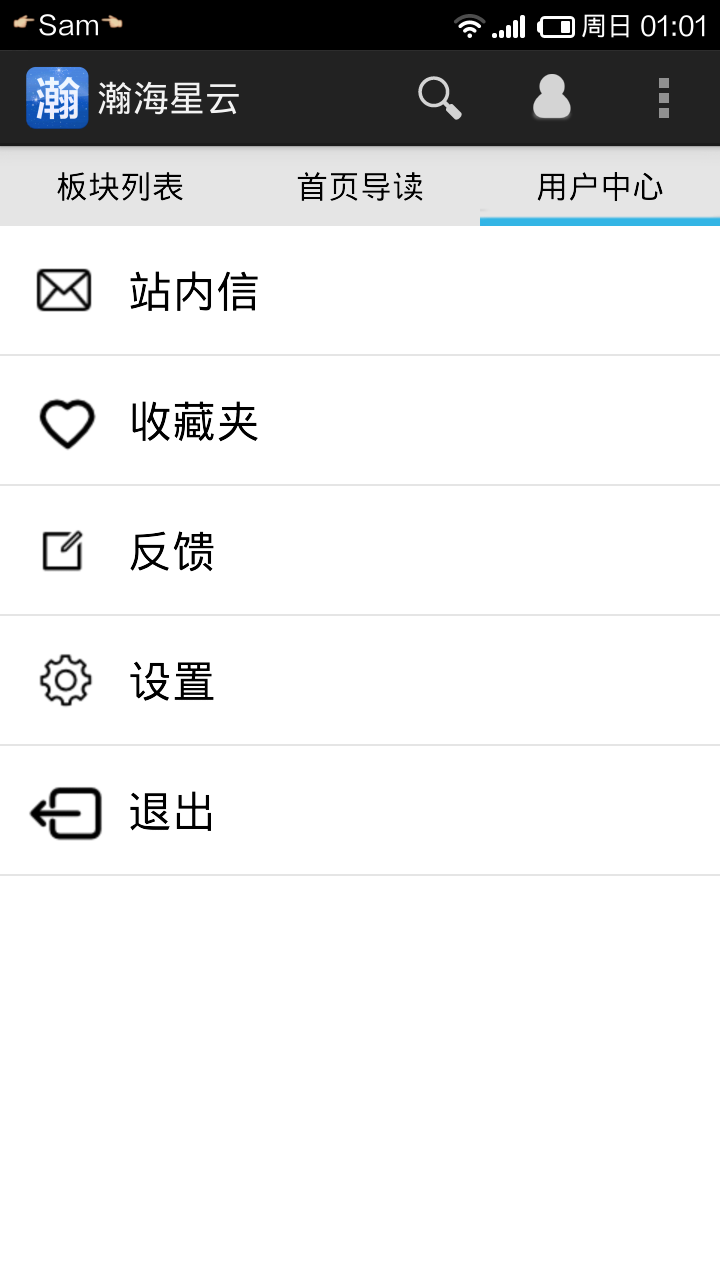Switch to the 板块列表 tab

(120, 187)
